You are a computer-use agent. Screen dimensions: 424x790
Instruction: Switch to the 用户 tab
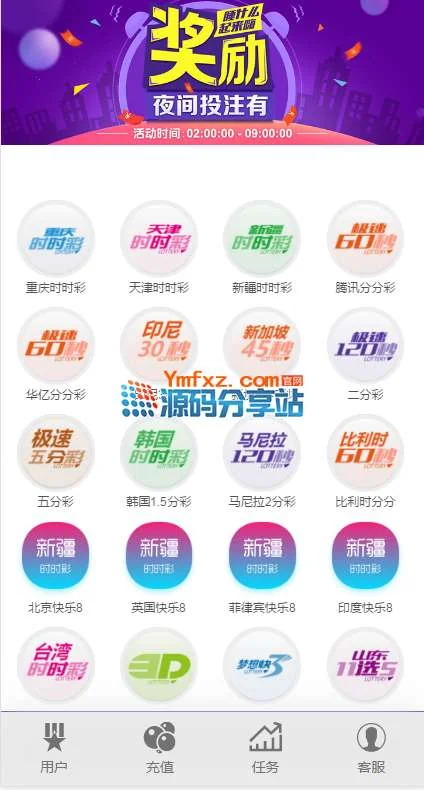tap(54, 749)
